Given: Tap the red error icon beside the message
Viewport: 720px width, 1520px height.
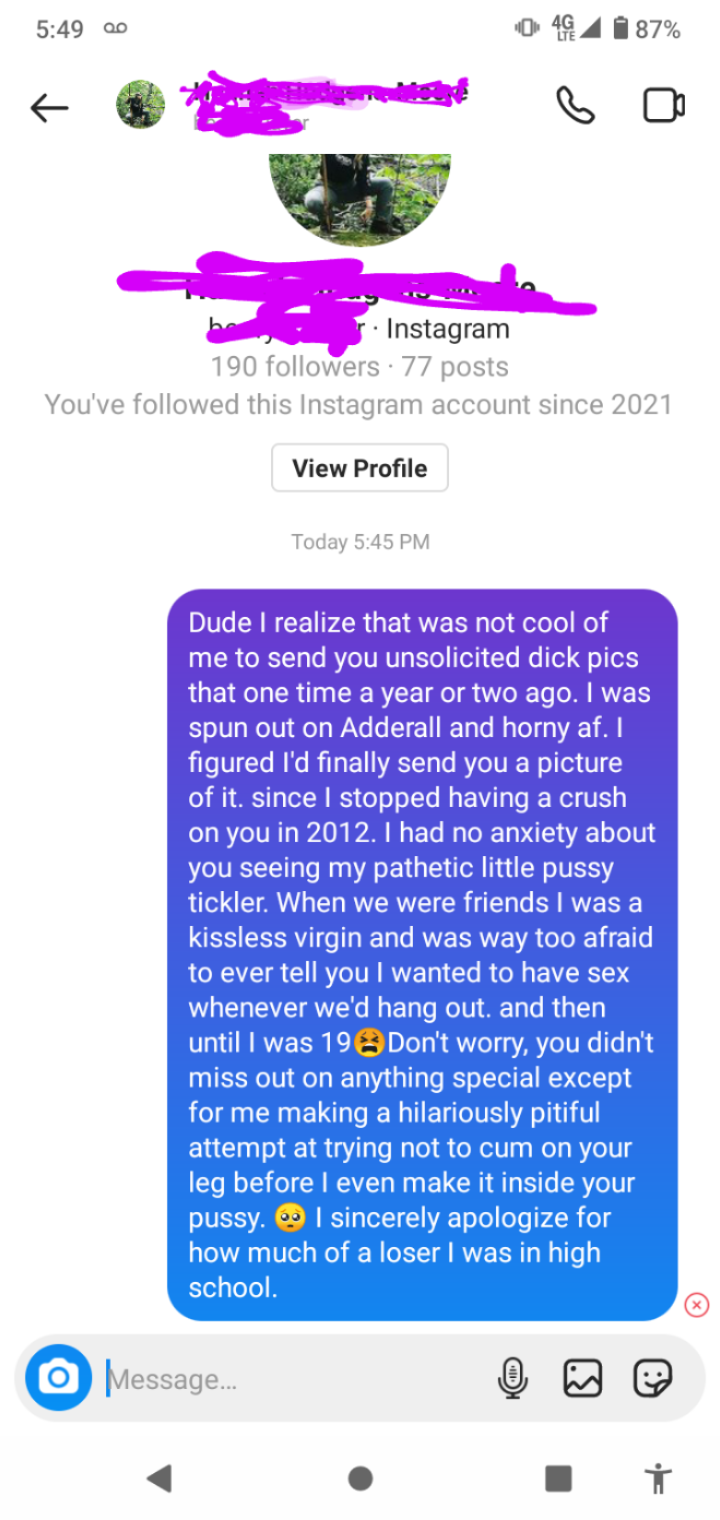Looking at the screenshot, I should (697, 1304).
